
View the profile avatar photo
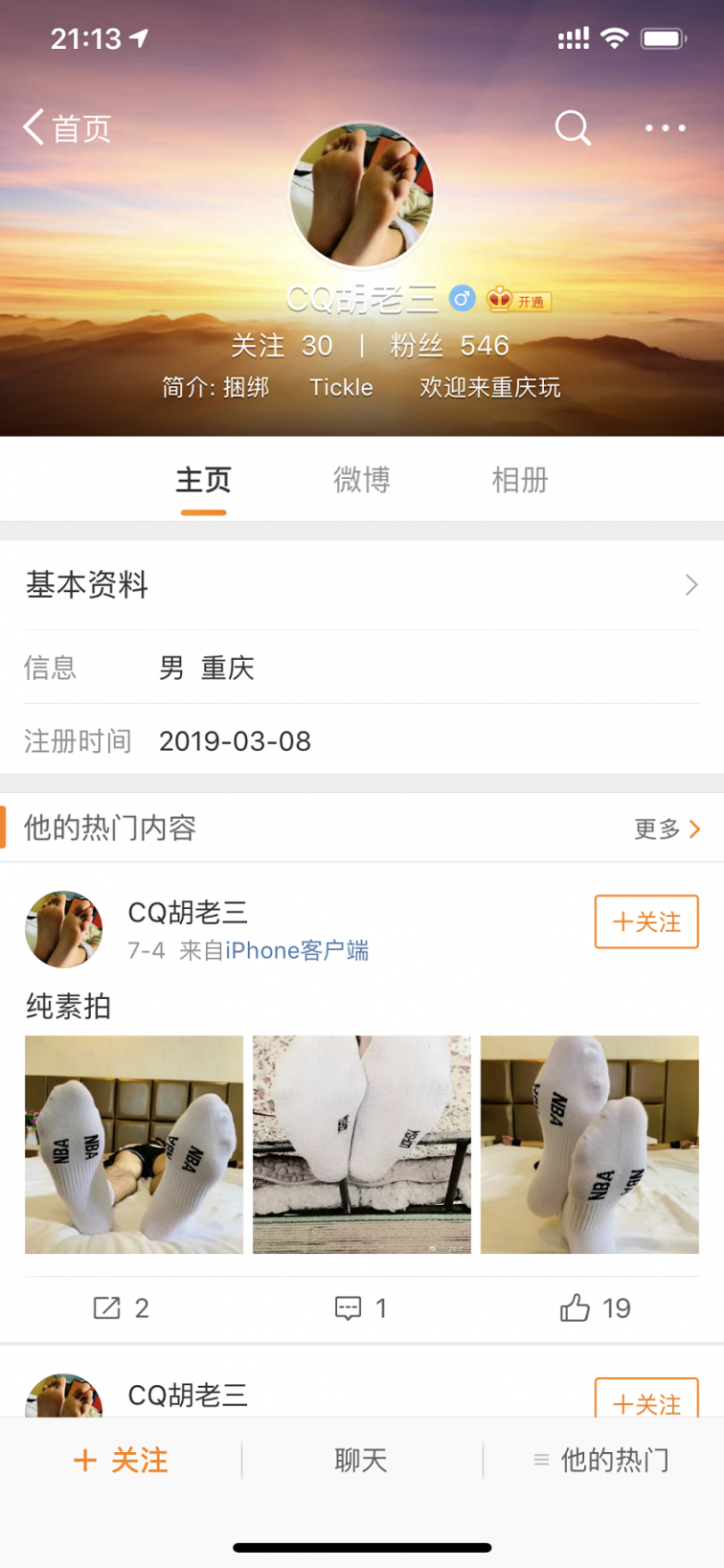[x=362, y=195]
